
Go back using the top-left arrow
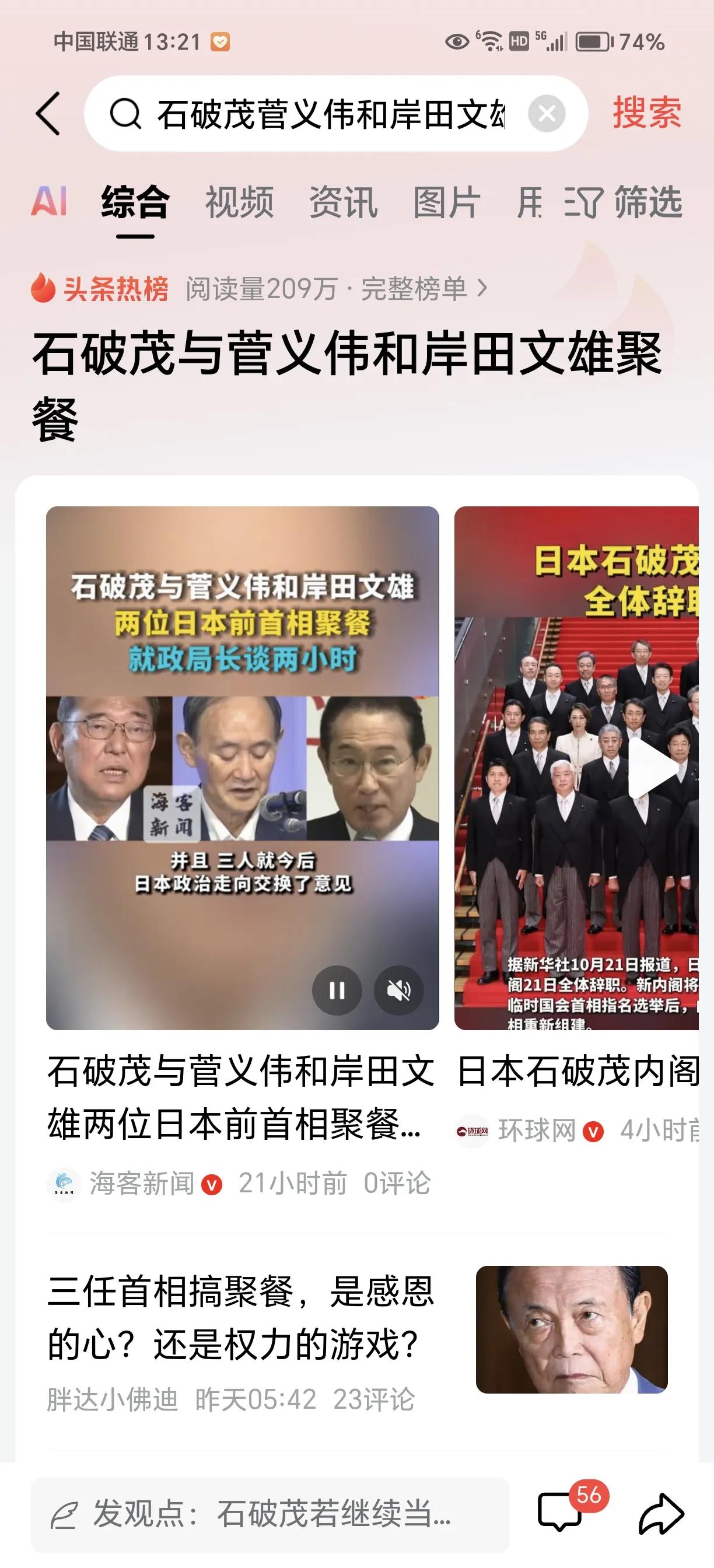click(48, 113)
